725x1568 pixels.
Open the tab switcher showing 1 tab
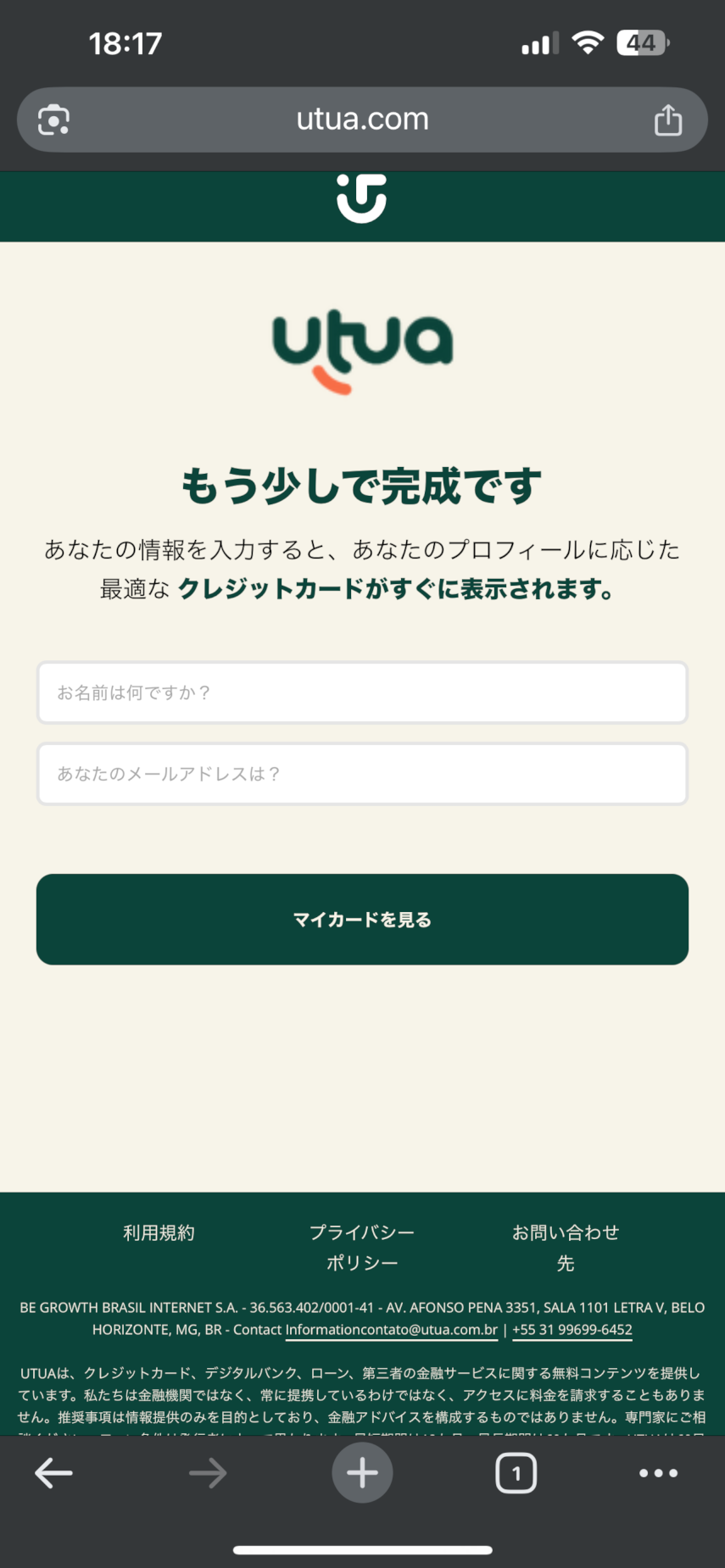point(516,1473)
